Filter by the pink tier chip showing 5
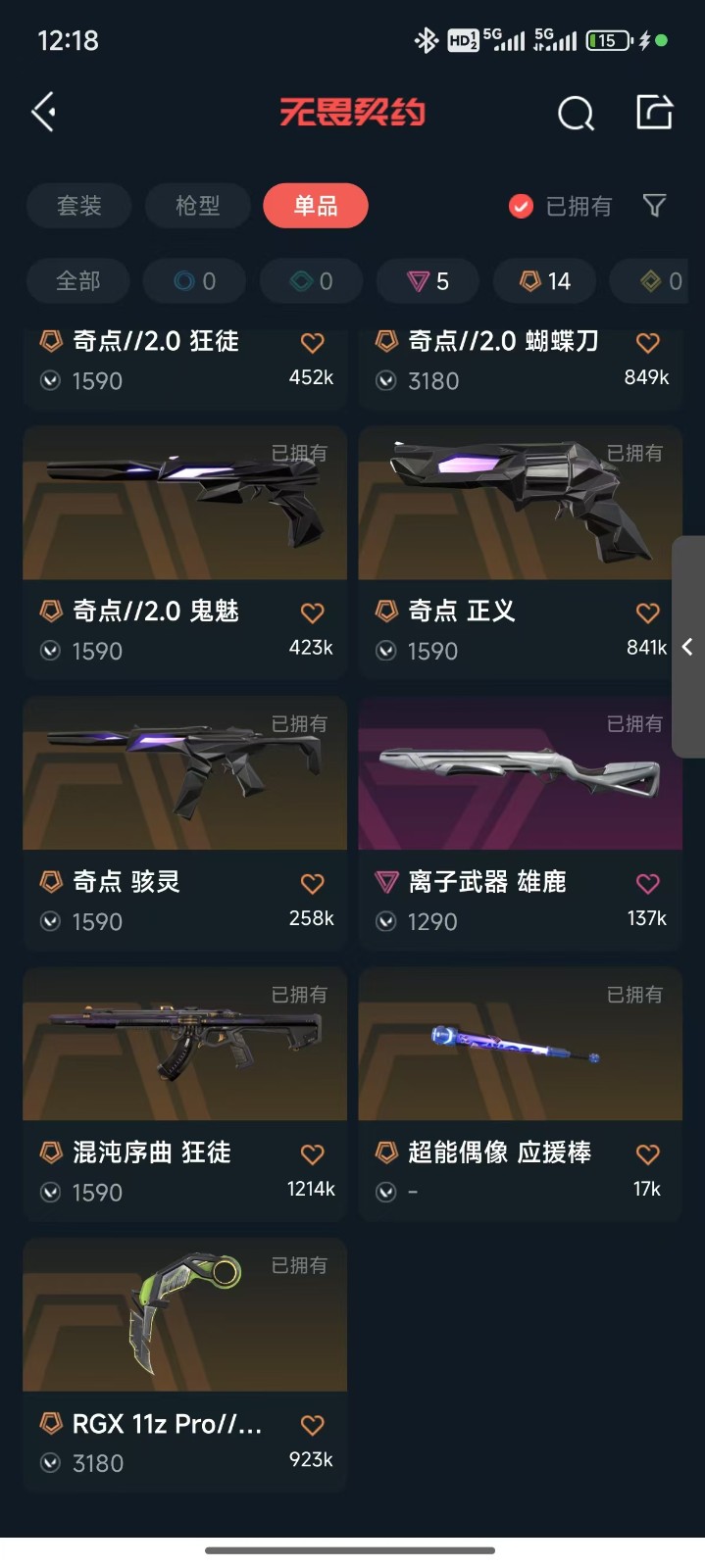This screenshot has width=705, height=1568. (428, 281)
